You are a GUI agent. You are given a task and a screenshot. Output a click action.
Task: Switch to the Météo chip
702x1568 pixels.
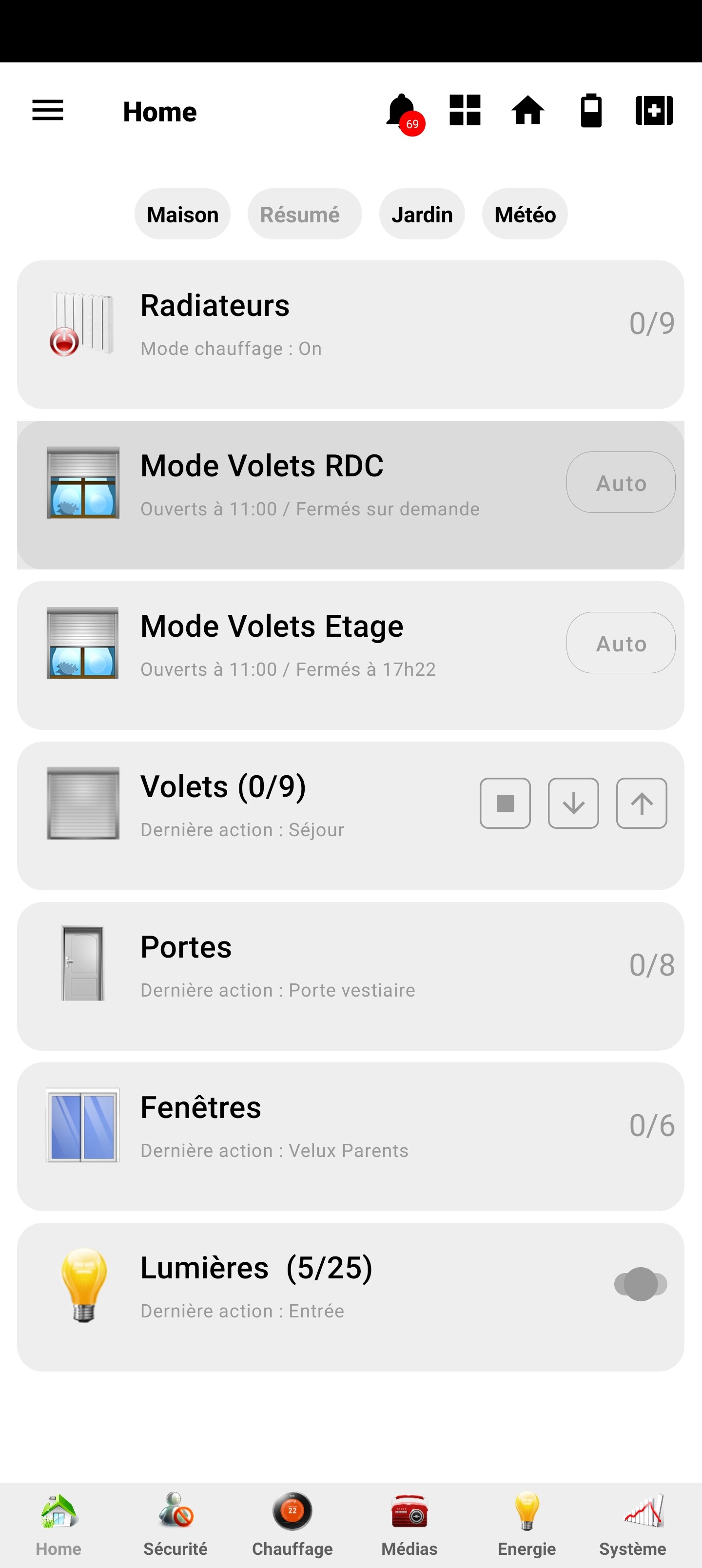coord(525,214)
